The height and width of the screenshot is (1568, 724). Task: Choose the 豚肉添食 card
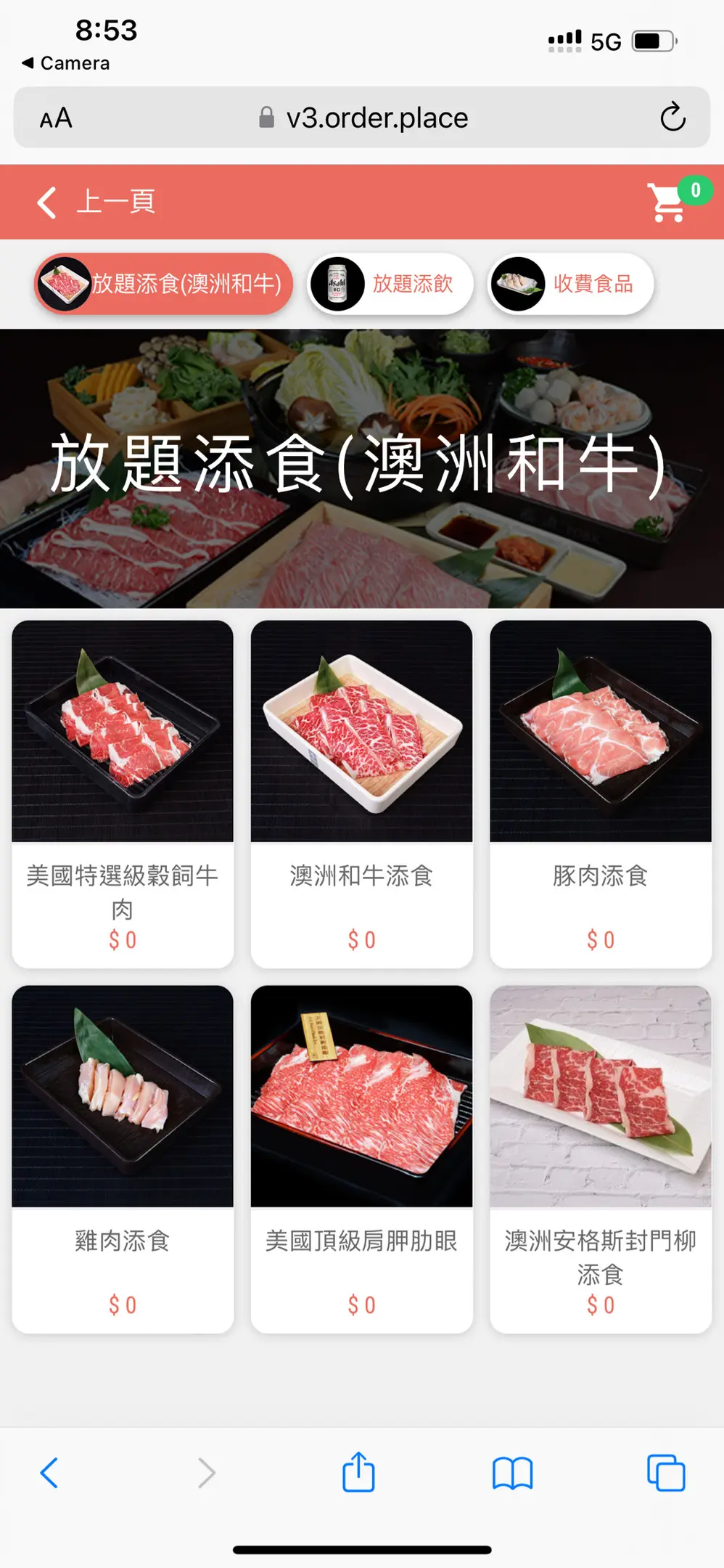coord(600,793)
